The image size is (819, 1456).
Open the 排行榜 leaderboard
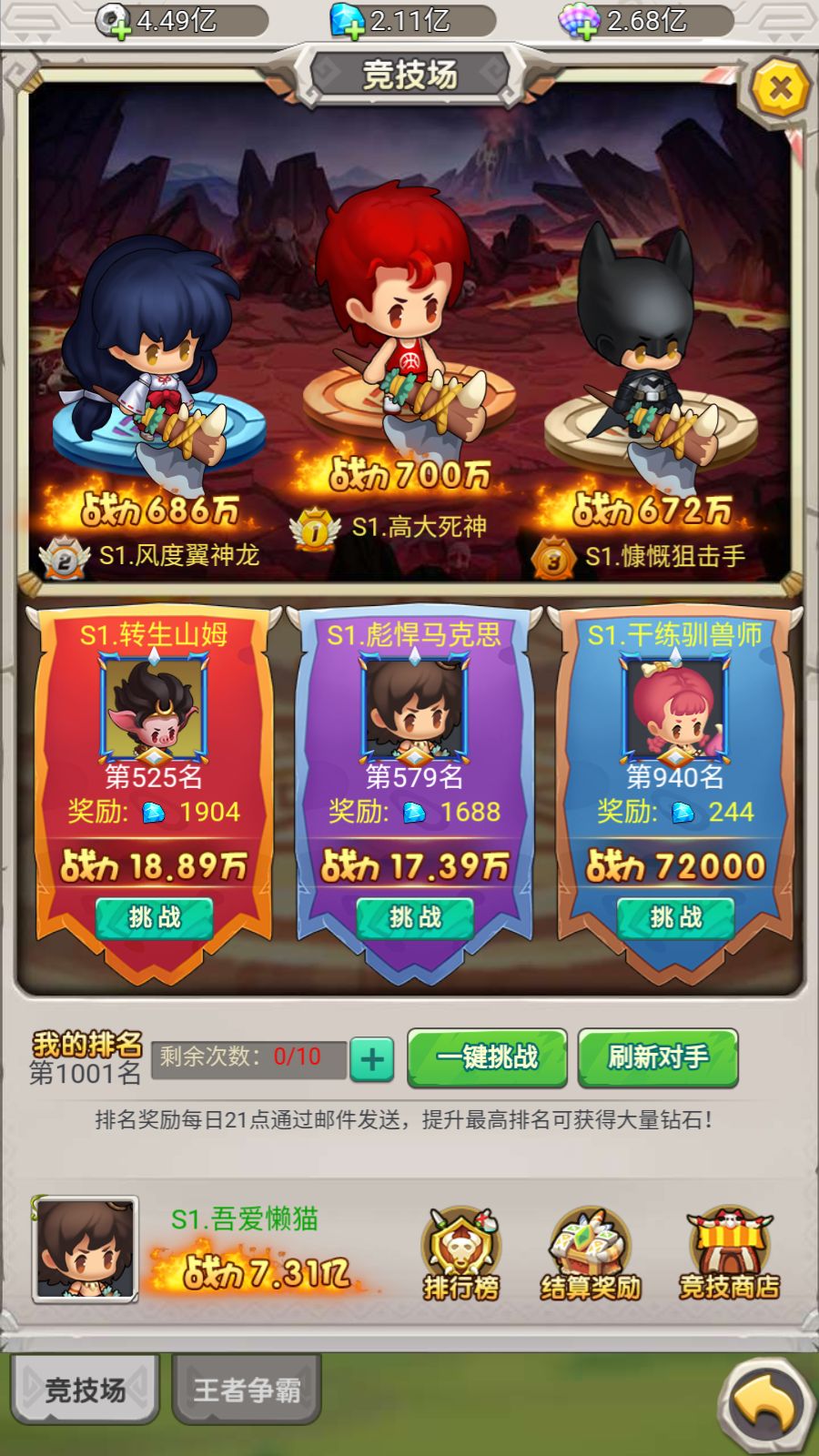(460, 1254)
